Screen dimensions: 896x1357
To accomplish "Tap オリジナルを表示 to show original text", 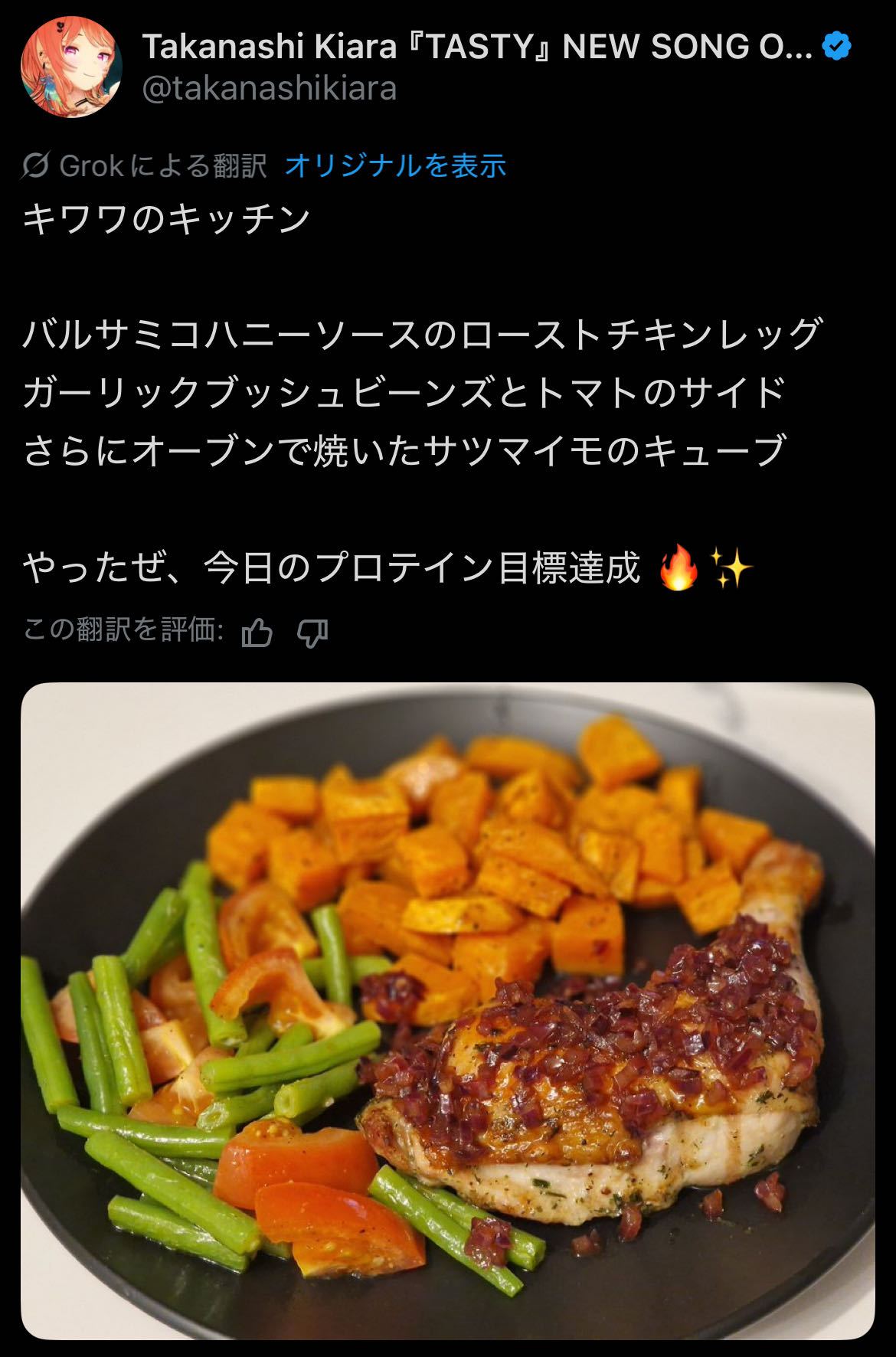I will pos(395,165).
